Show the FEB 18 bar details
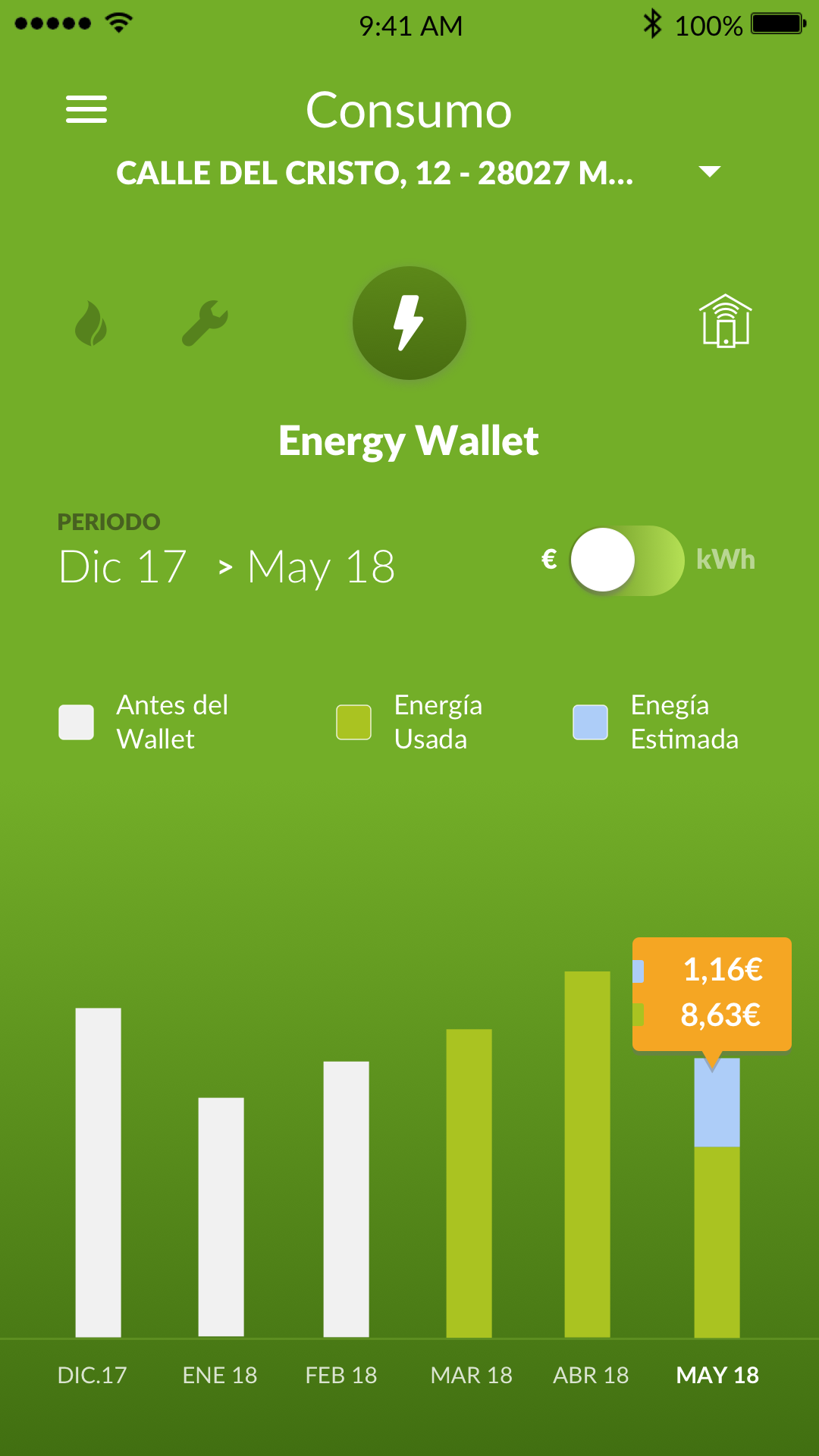 pyautogui.click(x=346, y=1198)
